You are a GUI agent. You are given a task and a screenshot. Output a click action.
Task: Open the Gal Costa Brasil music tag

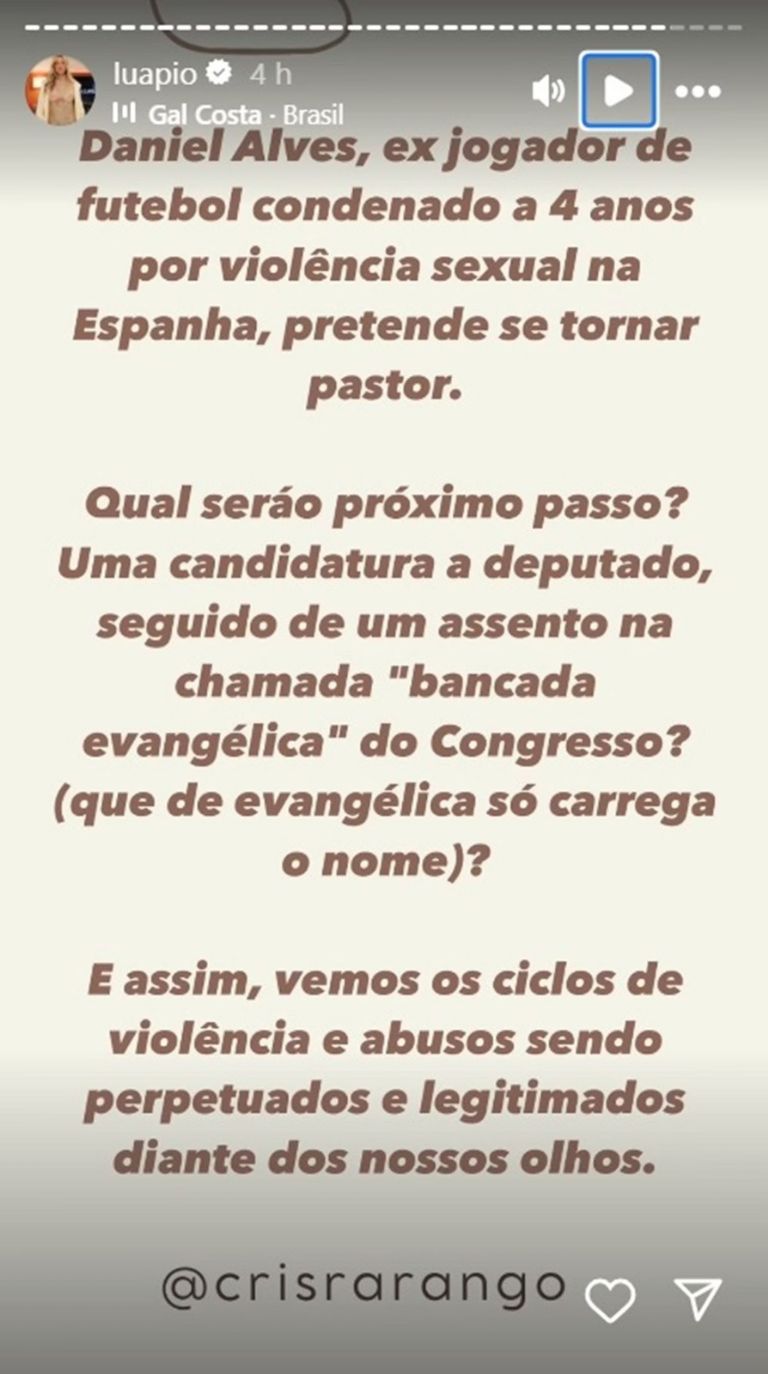point(228,113)
